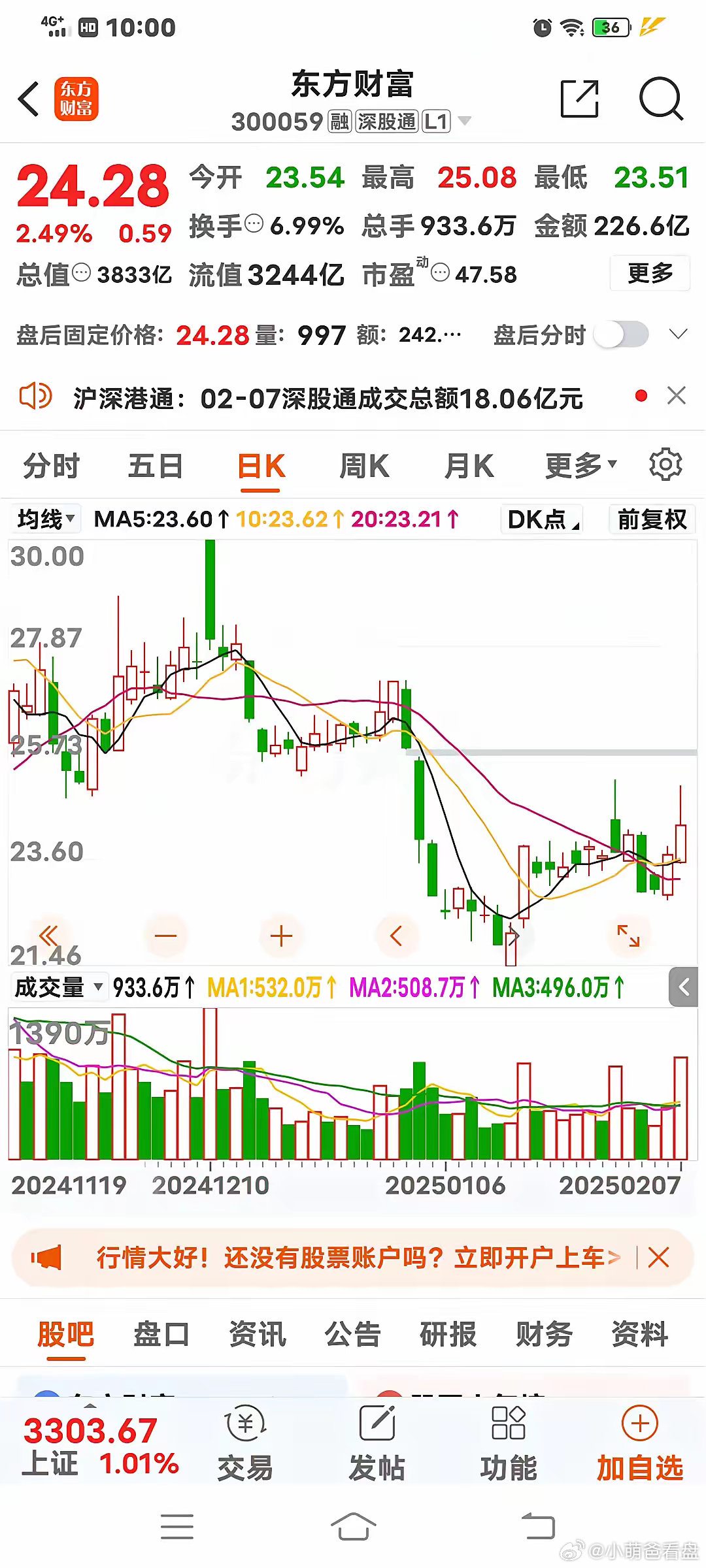This screenshot has width=706, height=1568.
Task: Switch to the 资讯 tab
Action: click(x=257, y=1333)
